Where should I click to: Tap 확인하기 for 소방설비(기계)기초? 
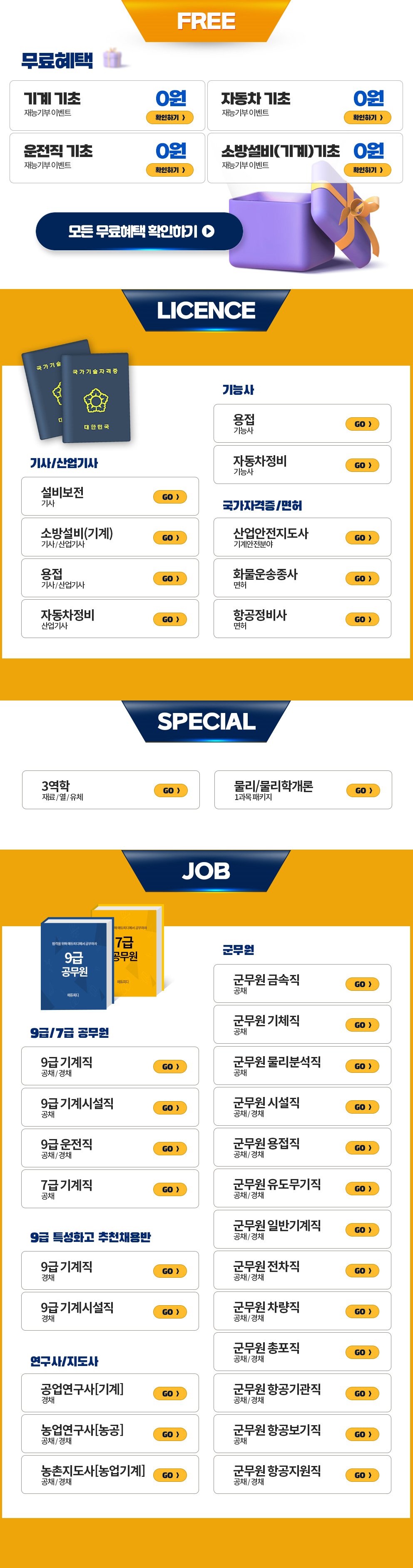367,170
